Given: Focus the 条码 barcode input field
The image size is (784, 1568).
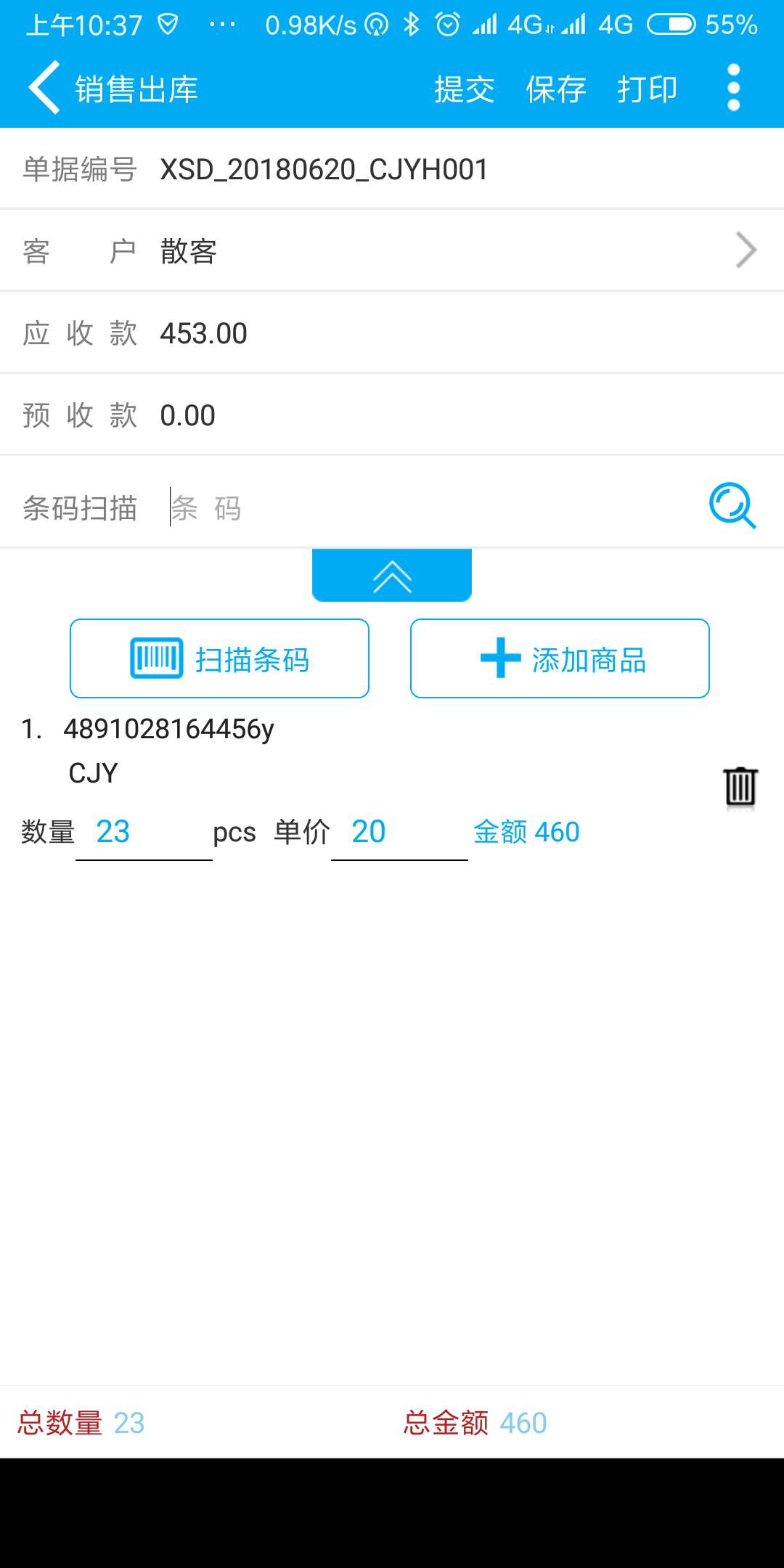Looking at the screenshot, I should pyautogui.click(x=428, y=507).
